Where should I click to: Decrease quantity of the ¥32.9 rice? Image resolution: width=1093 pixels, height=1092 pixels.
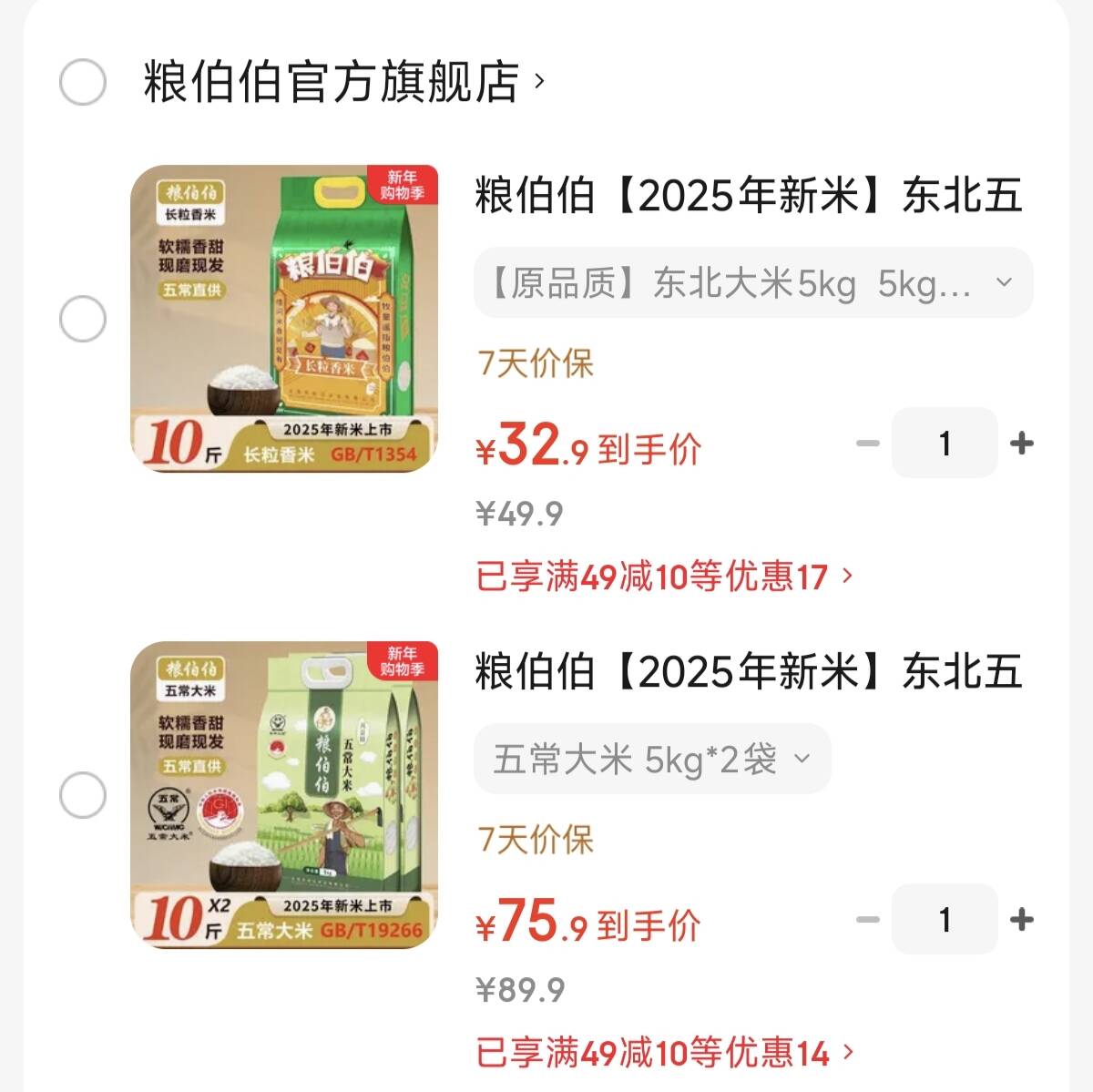tap(868, 444)
